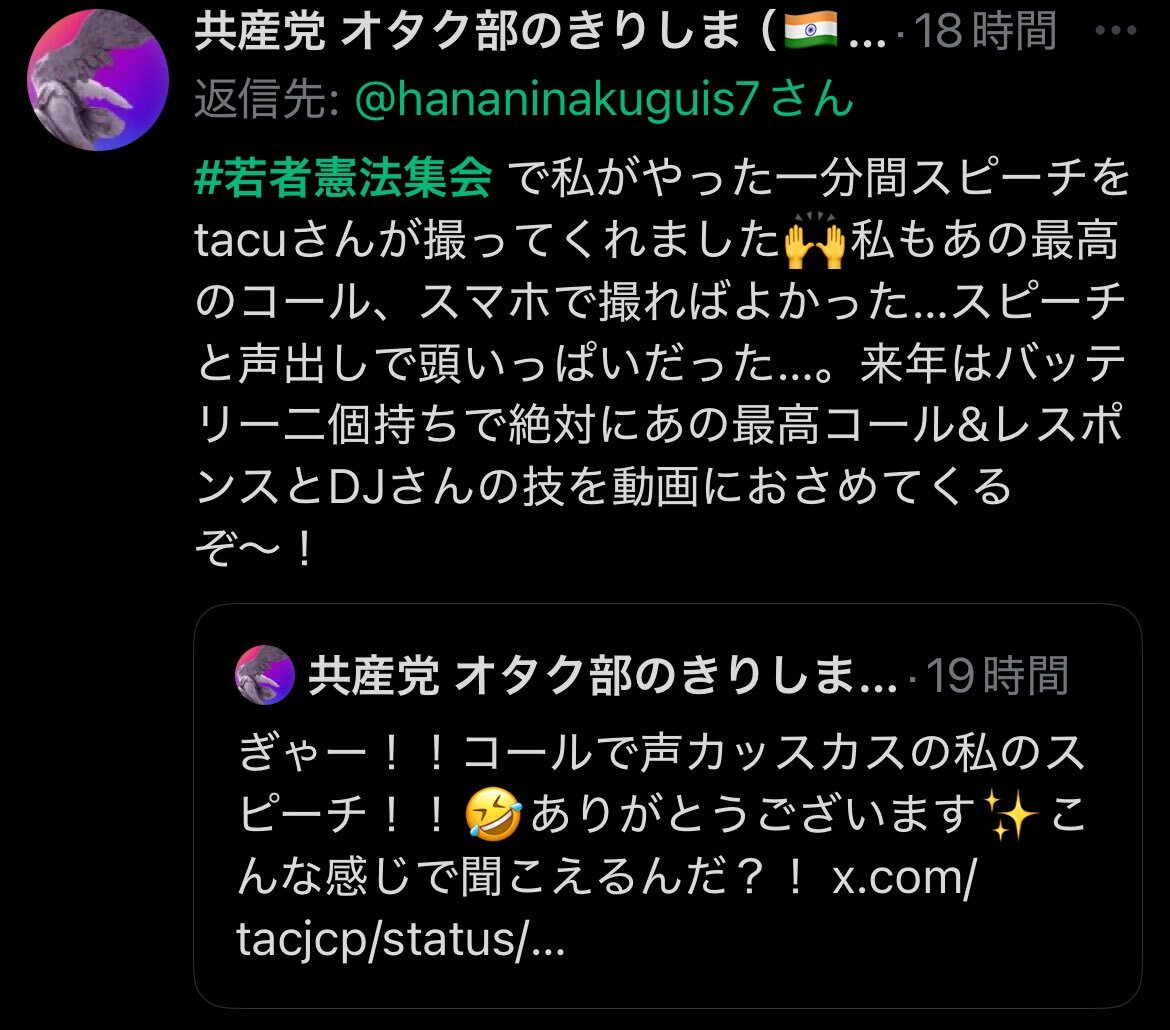Open the author's profile picture
The width and height of the screenshot is (1170, 1030).
pyautogui.click(x=98, y=79)
